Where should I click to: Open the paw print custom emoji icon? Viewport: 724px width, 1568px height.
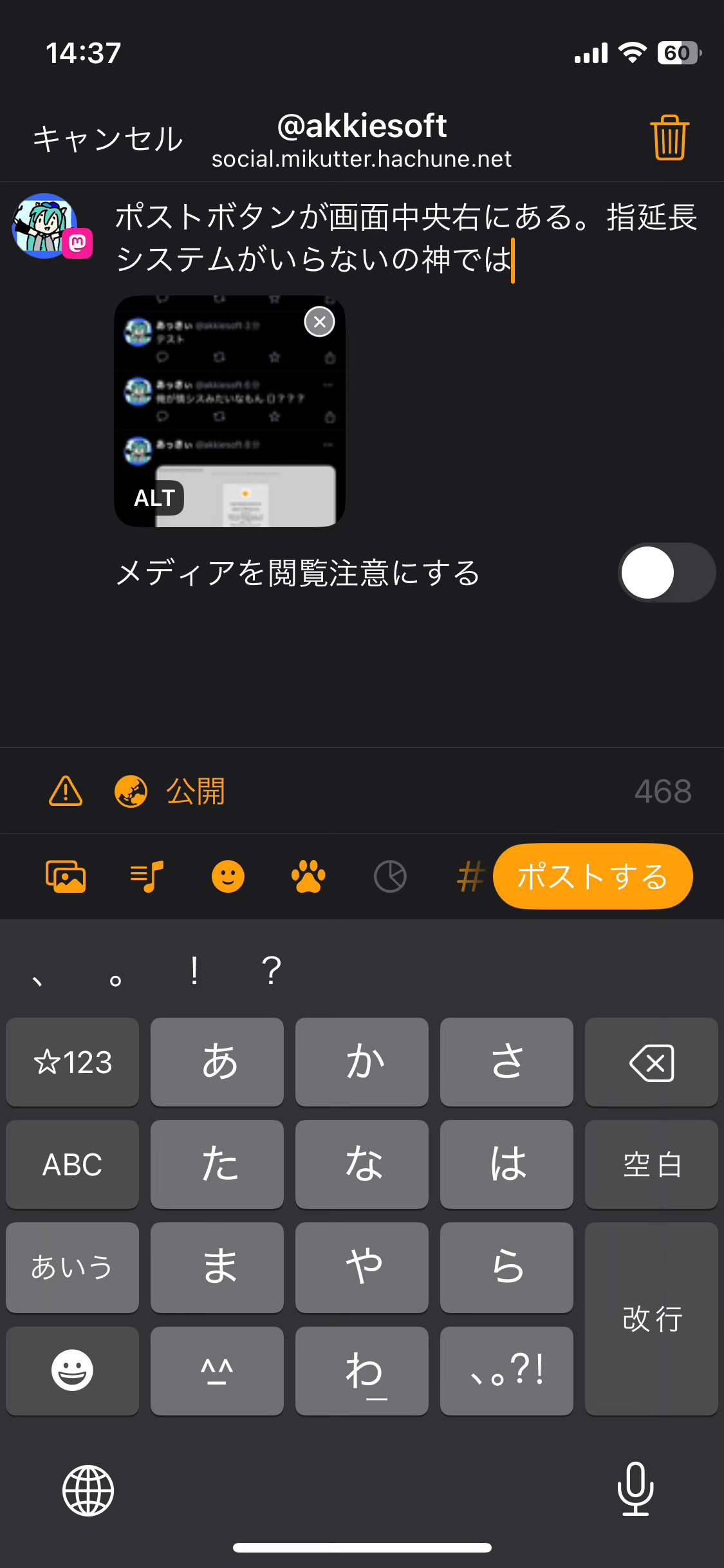(x=308, y=876)
